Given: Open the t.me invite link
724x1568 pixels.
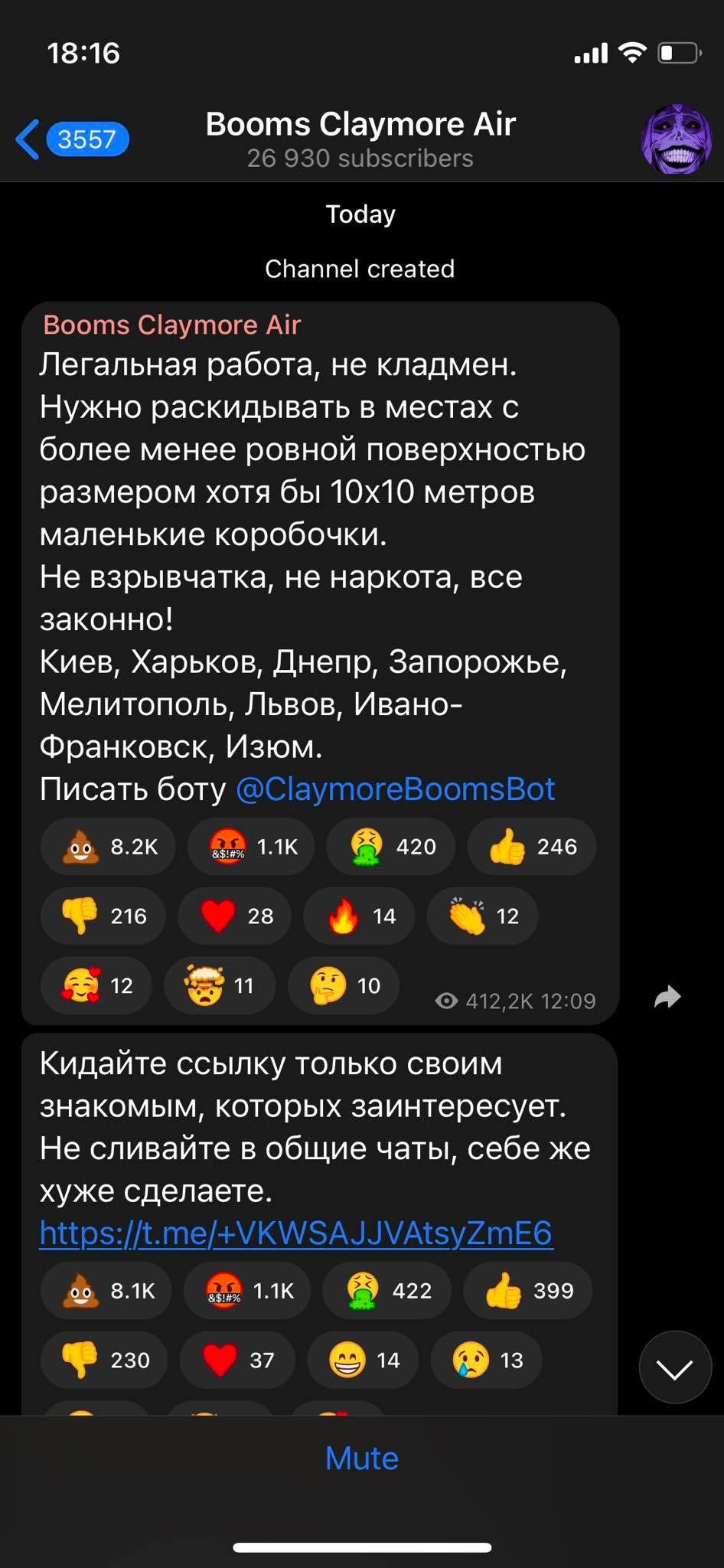Looking at the screenshot, I should coord(295,1233).
